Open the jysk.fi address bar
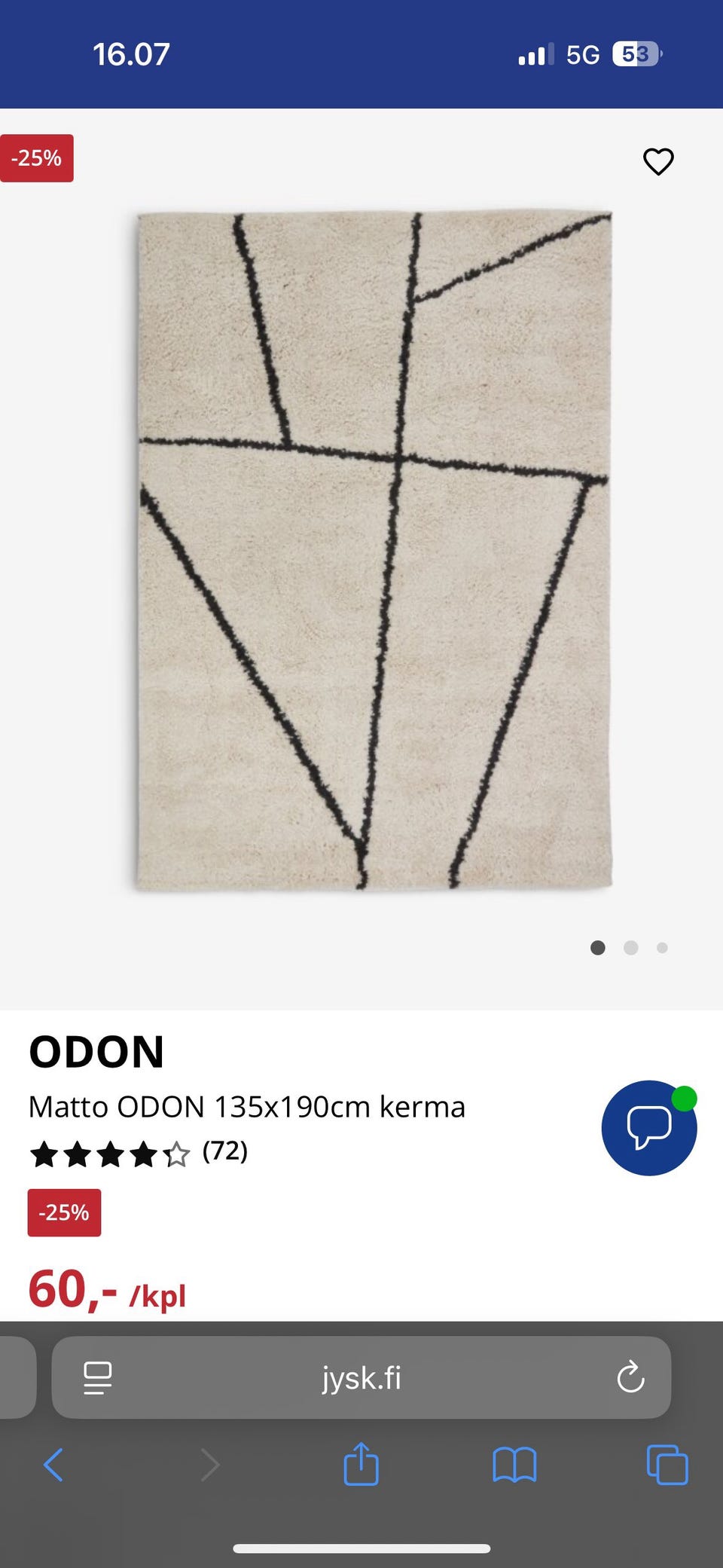Screen dimensions: 723x1568 pos(361,1378)
